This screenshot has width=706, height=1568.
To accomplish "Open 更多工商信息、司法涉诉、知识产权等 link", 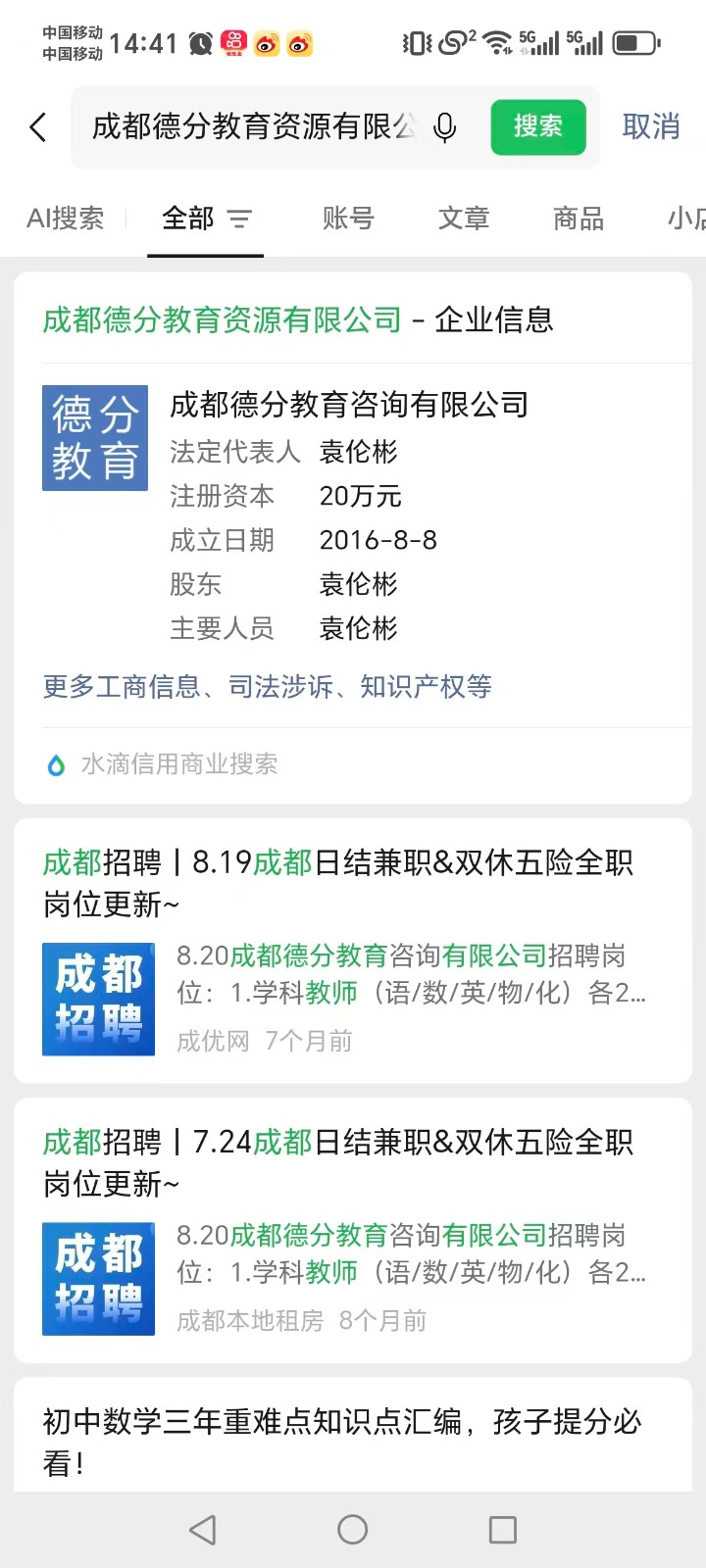I will (x=267, y=687).
